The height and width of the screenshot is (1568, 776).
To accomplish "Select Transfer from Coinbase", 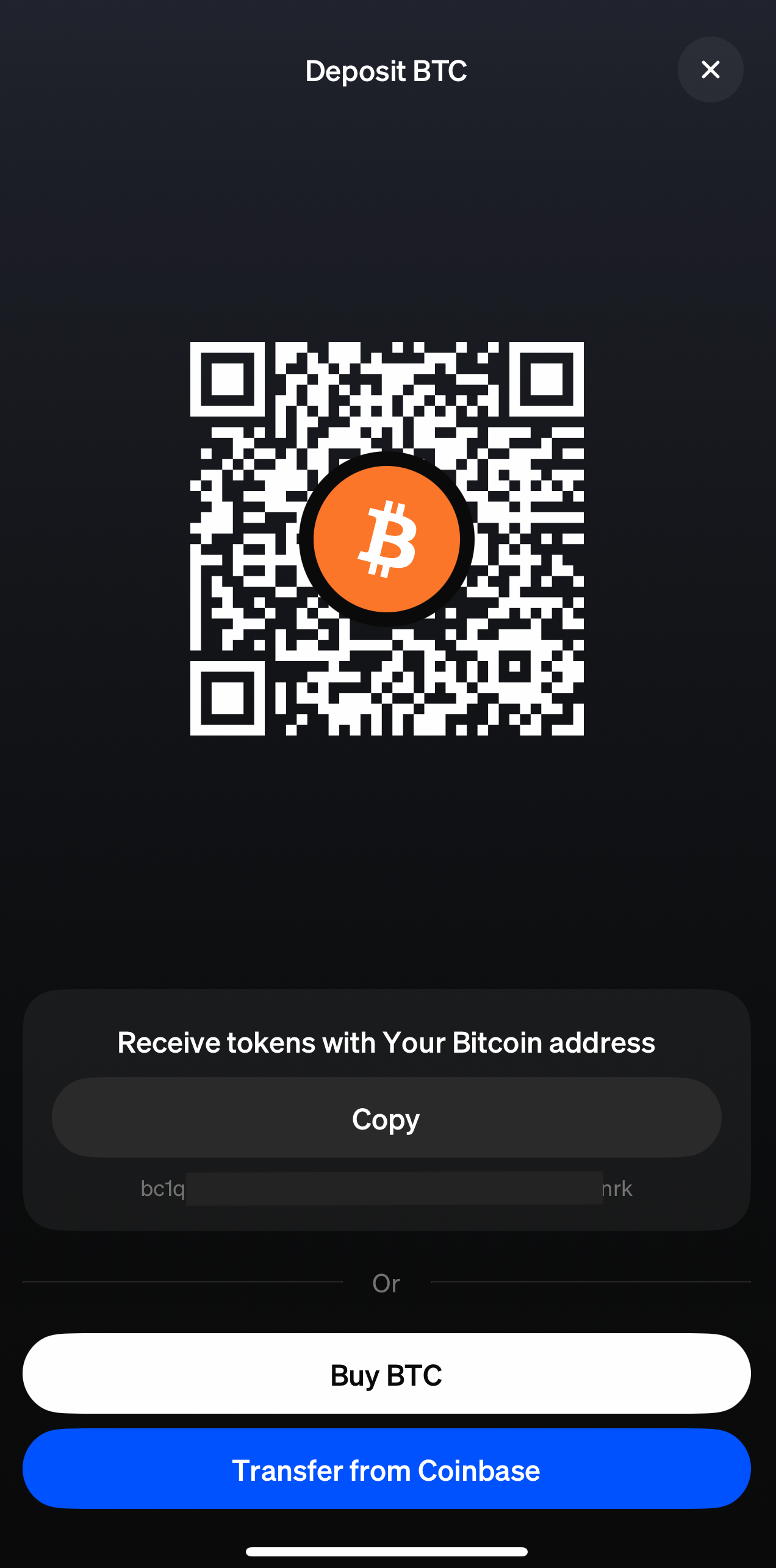I will 386,1469.
